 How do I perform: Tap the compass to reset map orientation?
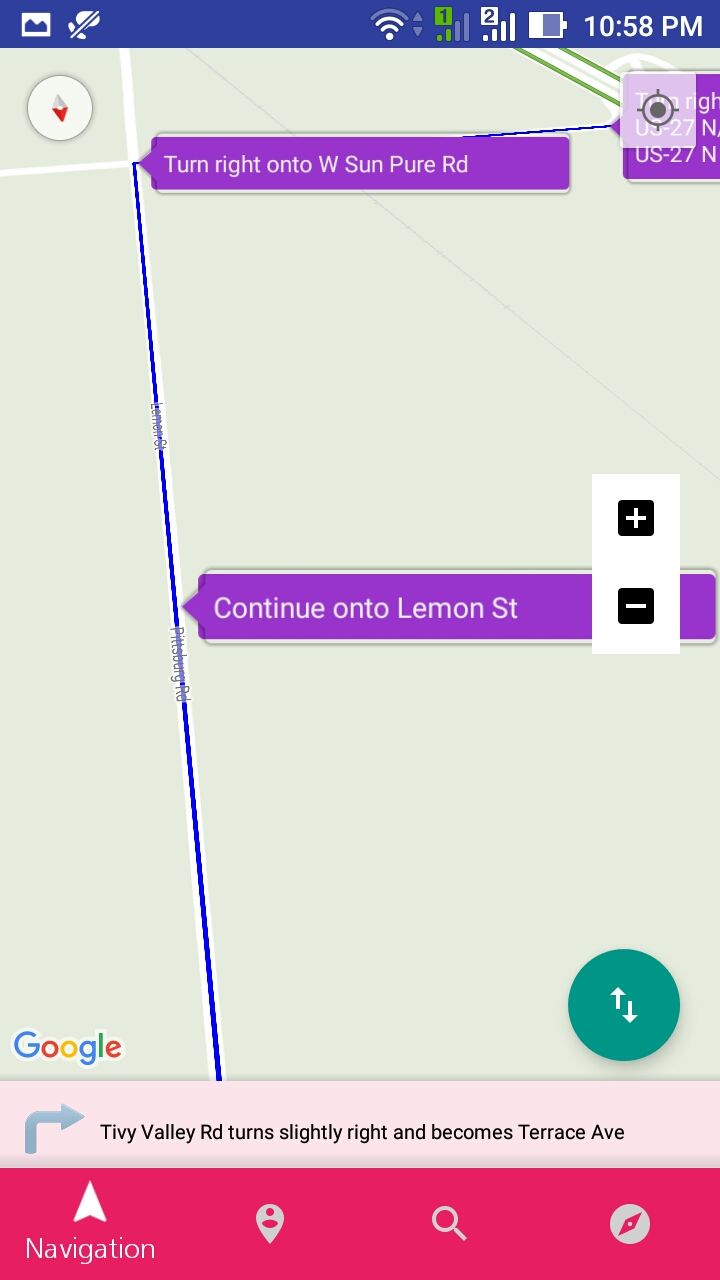click(60, 107)
